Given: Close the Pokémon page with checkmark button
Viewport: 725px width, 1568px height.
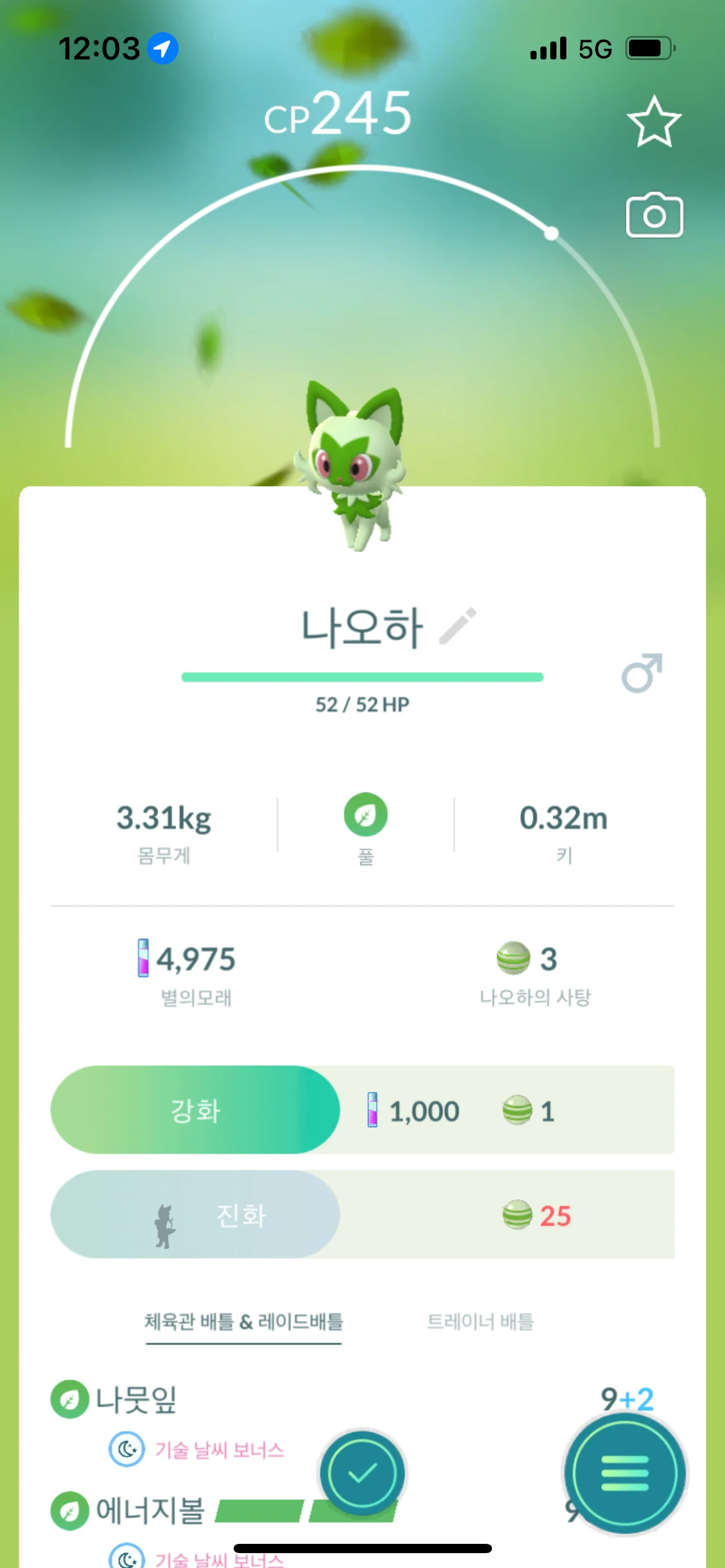Looking at the screenshot, I should 362,1473.
